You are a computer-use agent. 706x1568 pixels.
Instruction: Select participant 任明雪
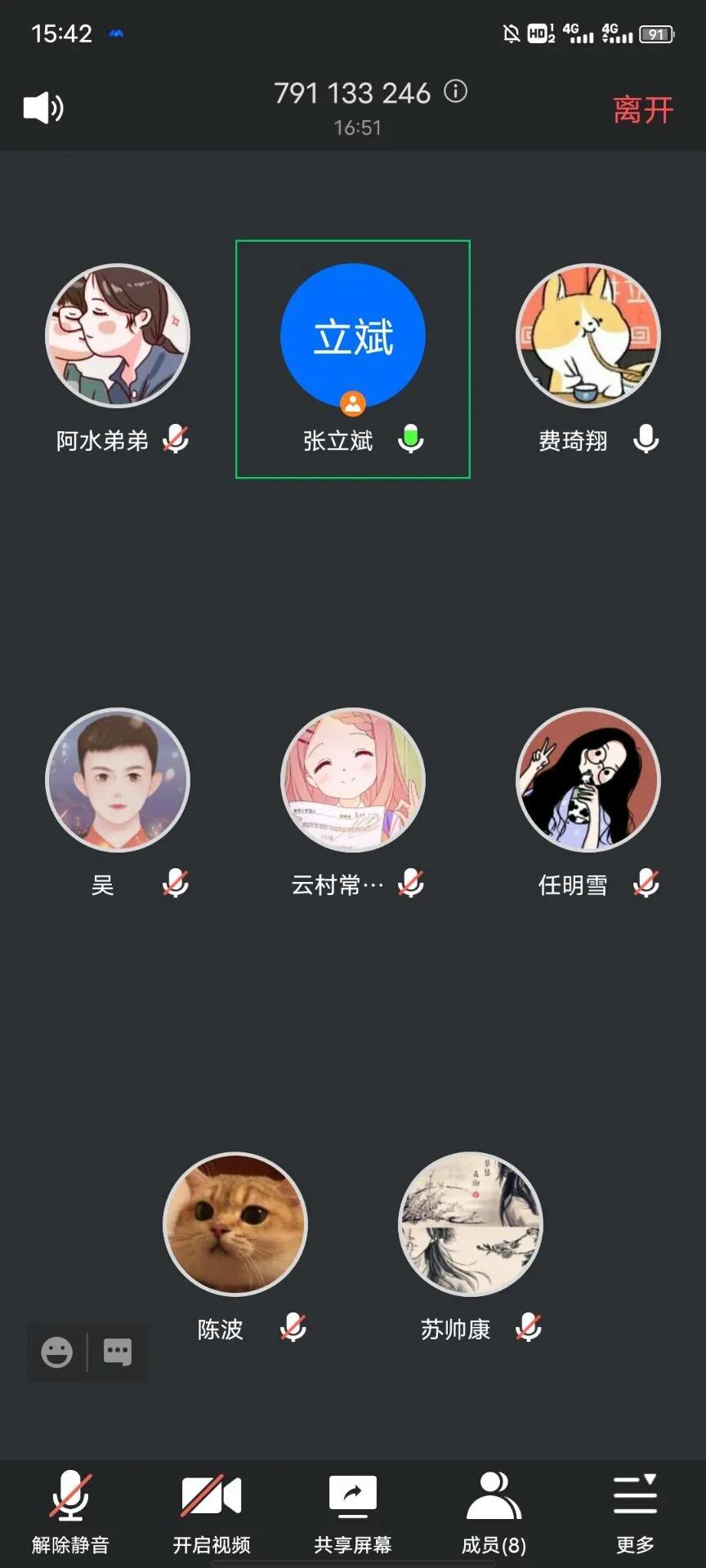point(588,780)
